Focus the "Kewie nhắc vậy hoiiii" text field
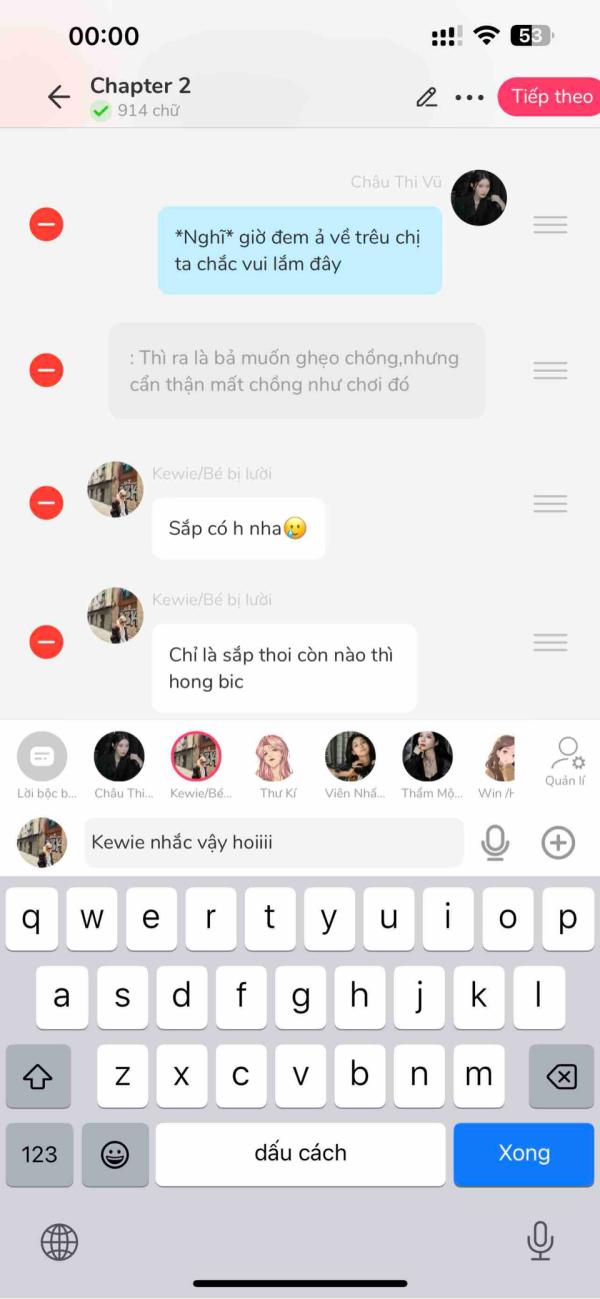The height and width of the screenshot is (1299, 600). coord(273,842)
